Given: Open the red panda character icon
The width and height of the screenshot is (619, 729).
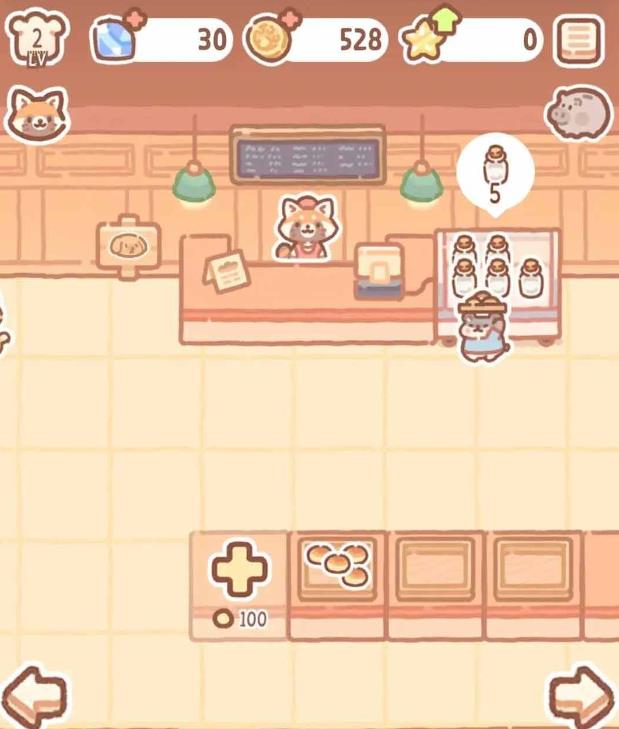Looking at the screenshot, I should (36, 114).
